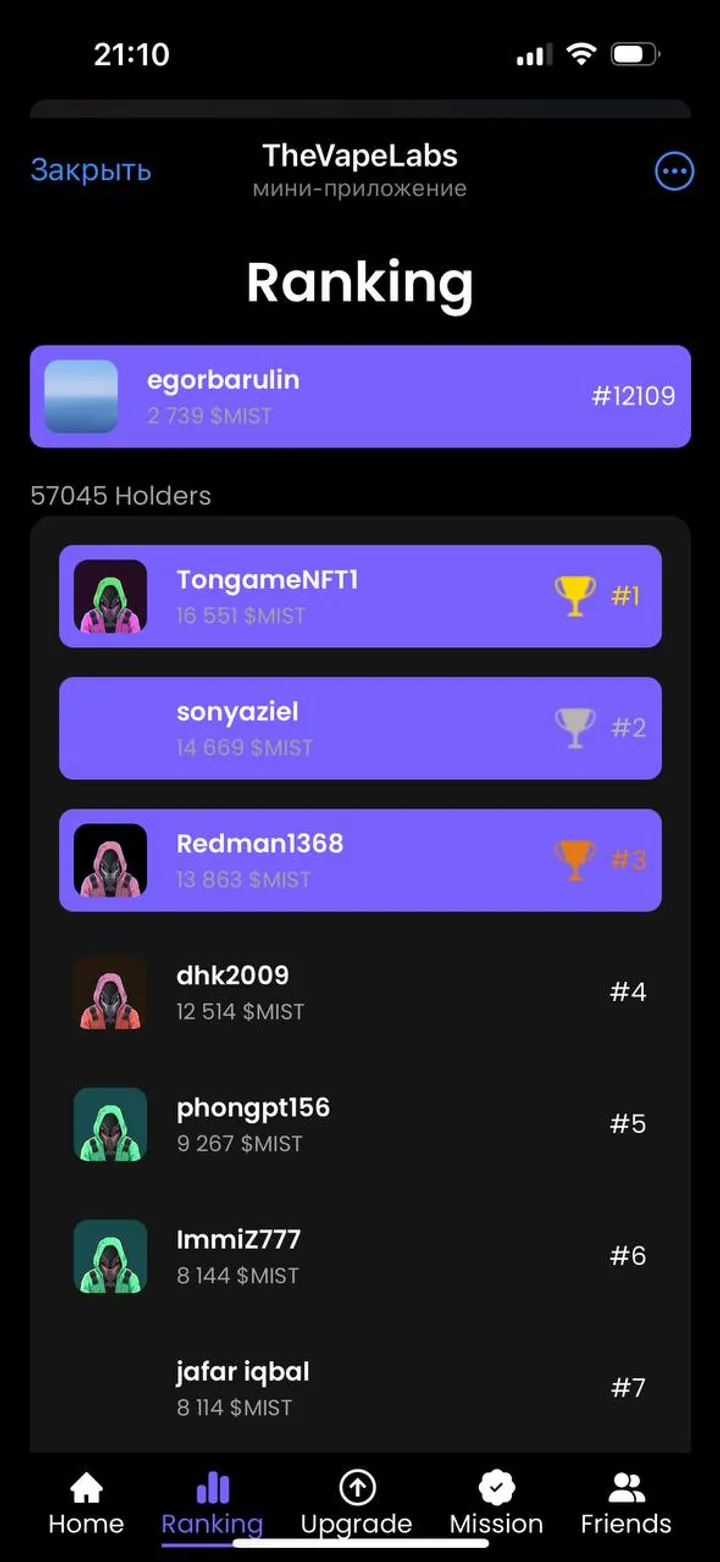The height and width of the screenshot is (1562, 720).
Task: Open the mini-app options menu with three dots
Action: [674, 171]
